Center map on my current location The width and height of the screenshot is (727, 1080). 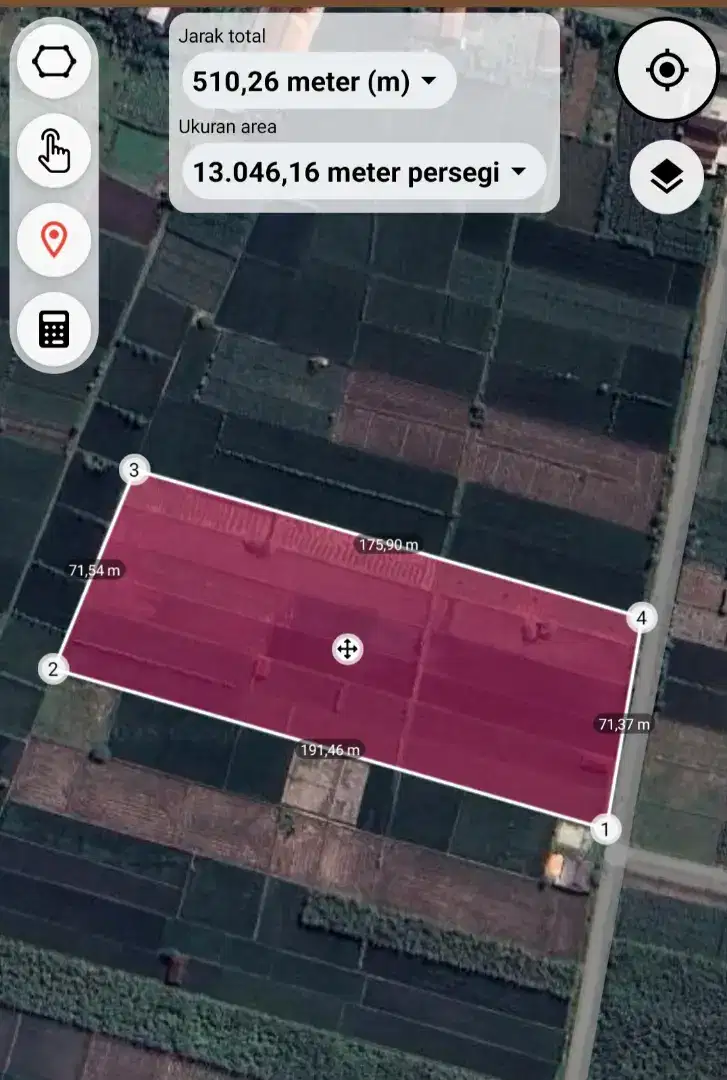(x=667, y=70)
